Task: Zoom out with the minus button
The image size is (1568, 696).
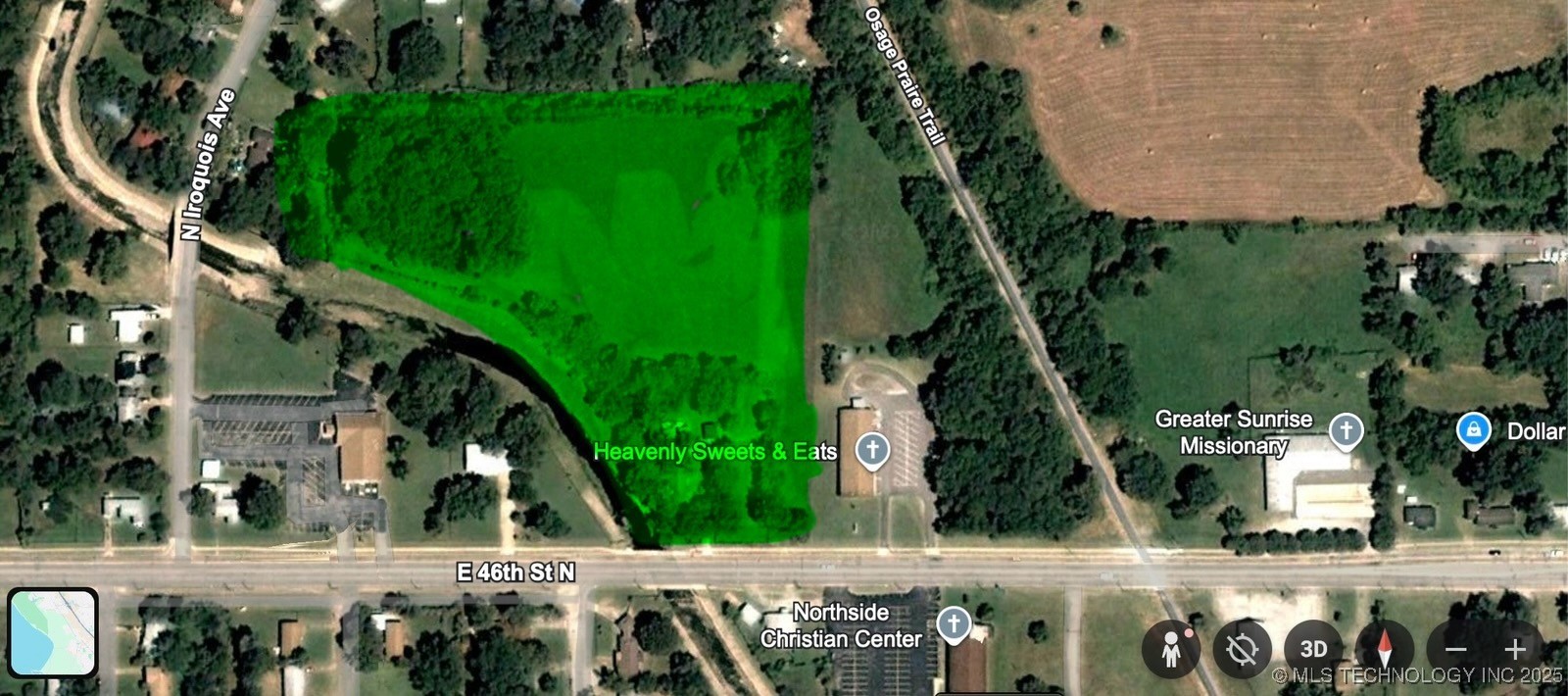Action: (x=1456, y=649)
